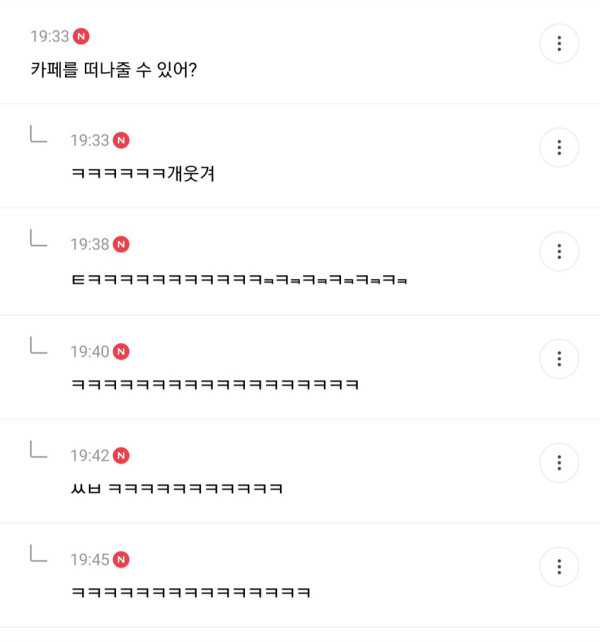Open more options for the 19:45 reply

coord(559,566)
